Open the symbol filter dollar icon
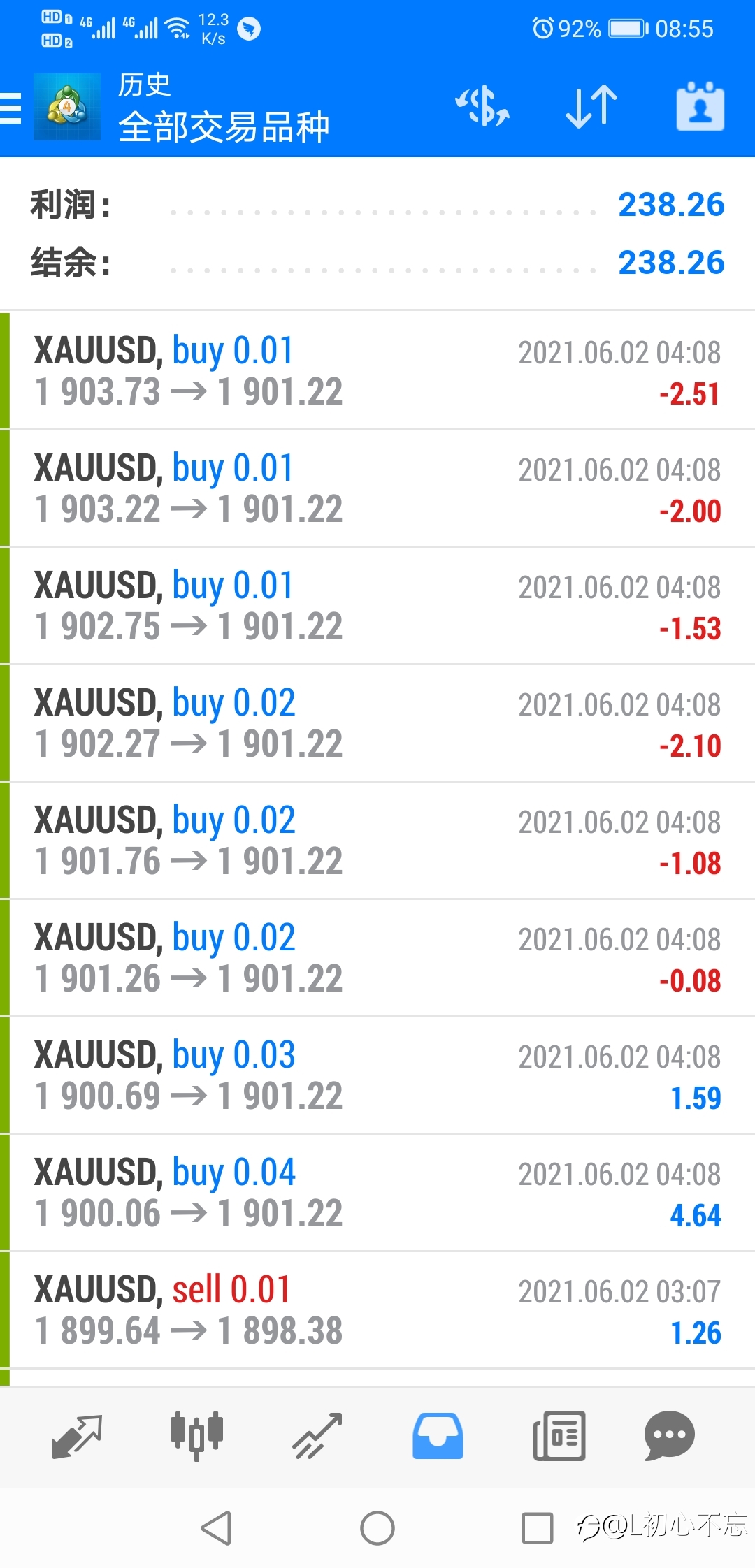The image size is (755, 1568). [x=482, y=106]
